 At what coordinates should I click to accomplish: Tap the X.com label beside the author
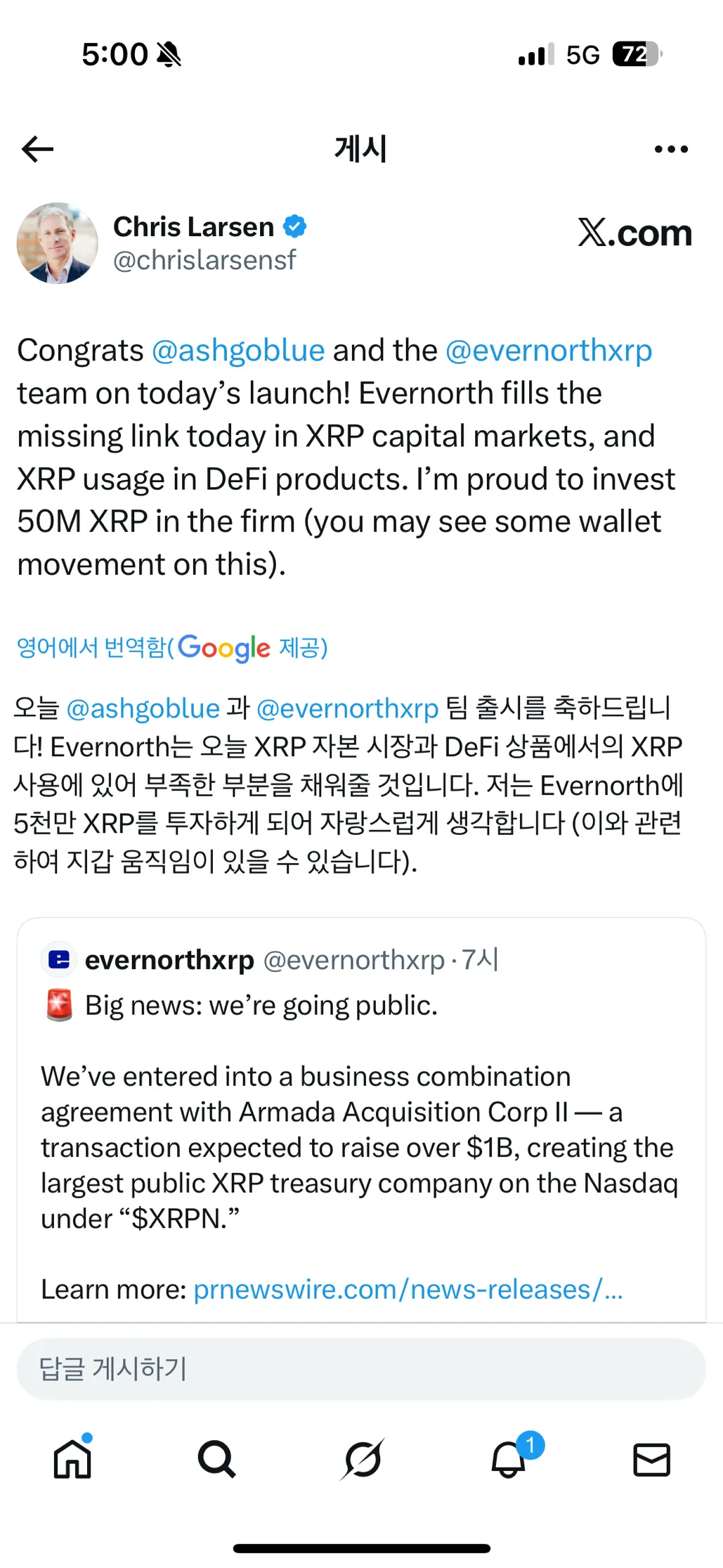click(x=634, y=233)
